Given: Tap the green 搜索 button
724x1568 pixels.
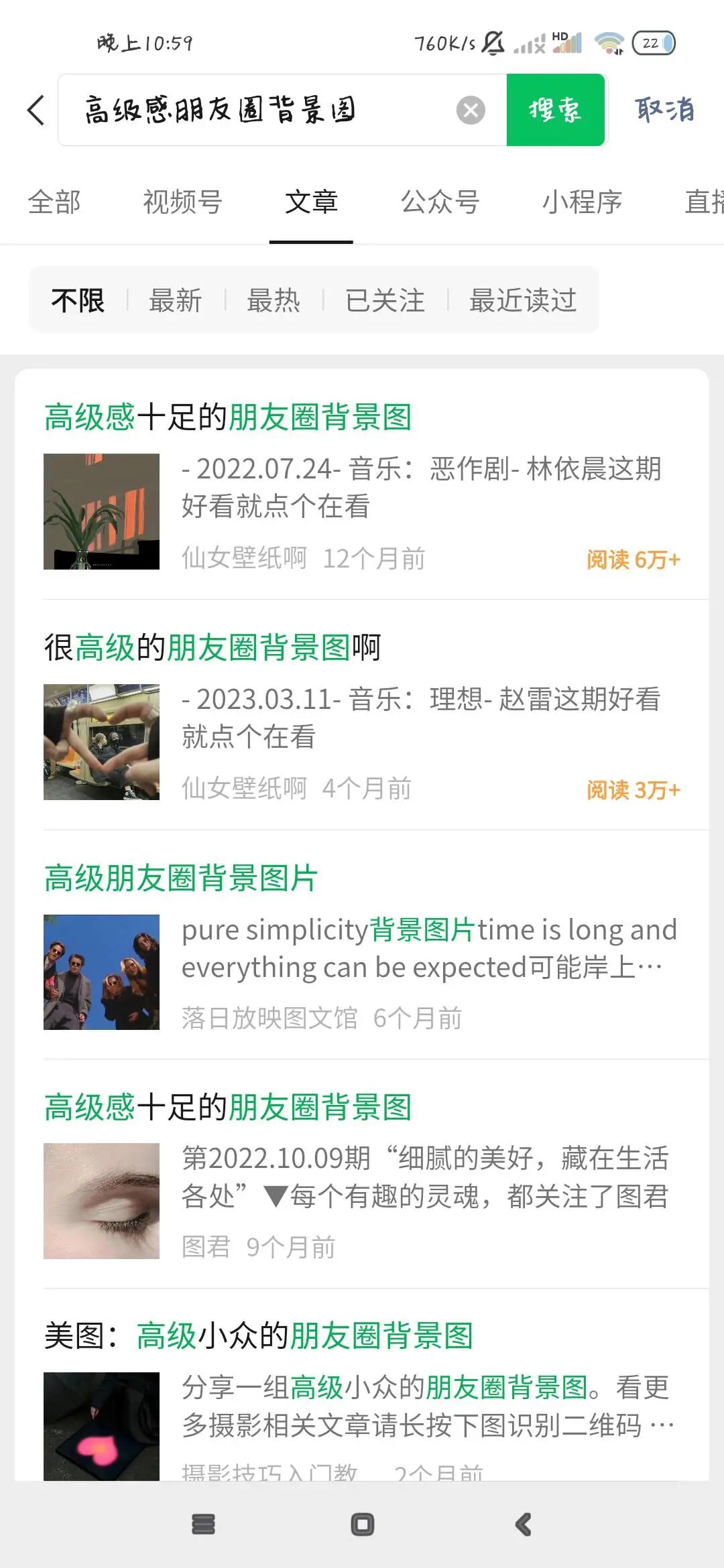Looking at the screenshot, I should [556, 110].
